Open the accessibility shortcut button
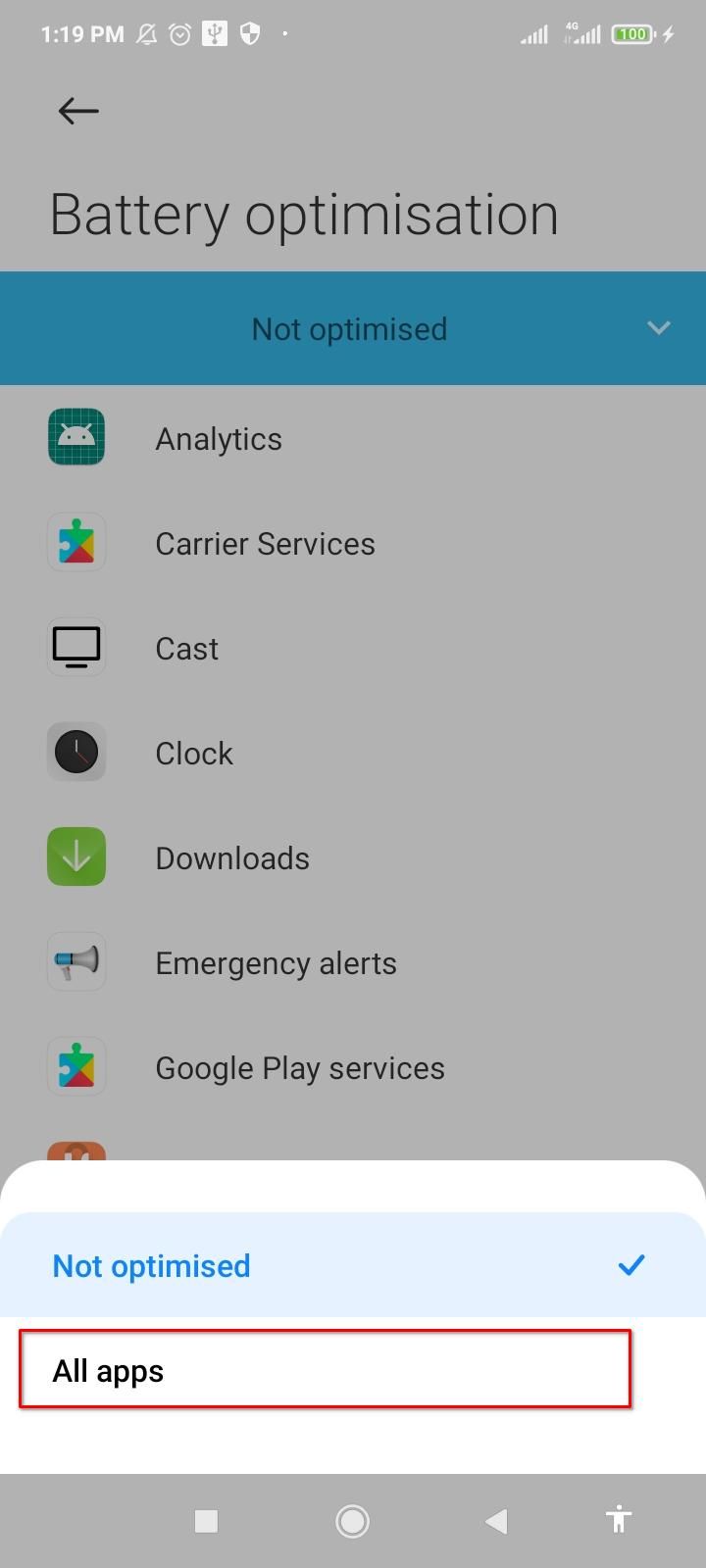The width and height of the screenshot is (706, 1568). click(619, 1521)
